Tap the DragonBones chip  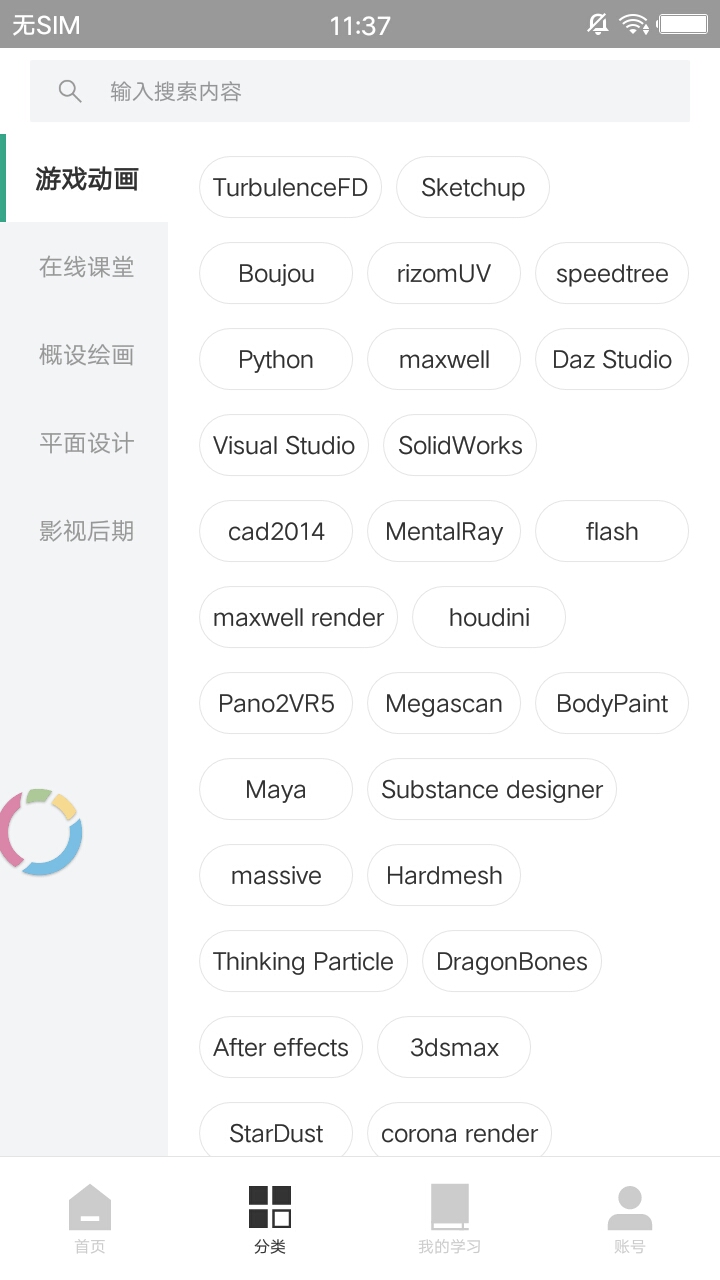[512, 961]
